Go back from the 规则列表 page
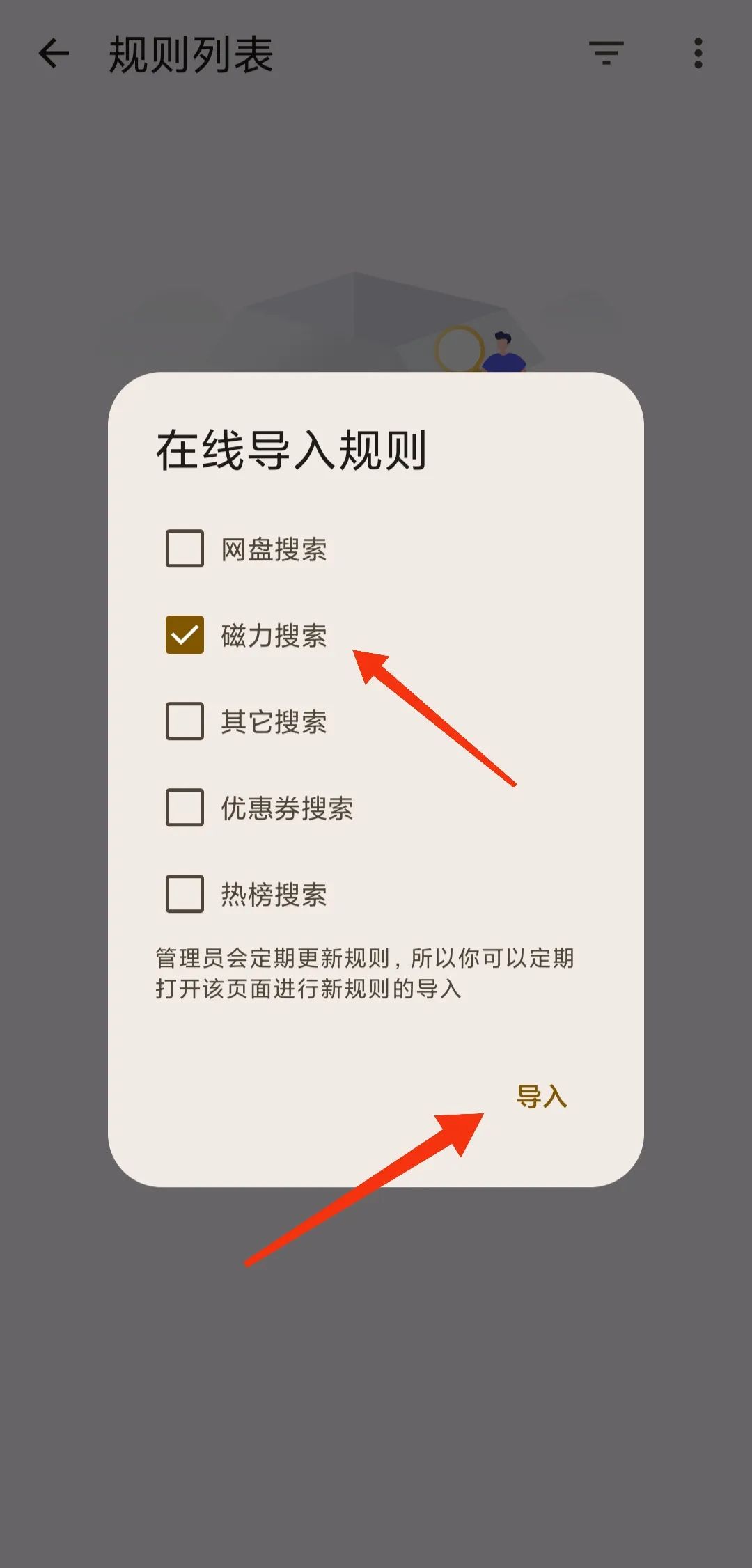 (54, 54)
